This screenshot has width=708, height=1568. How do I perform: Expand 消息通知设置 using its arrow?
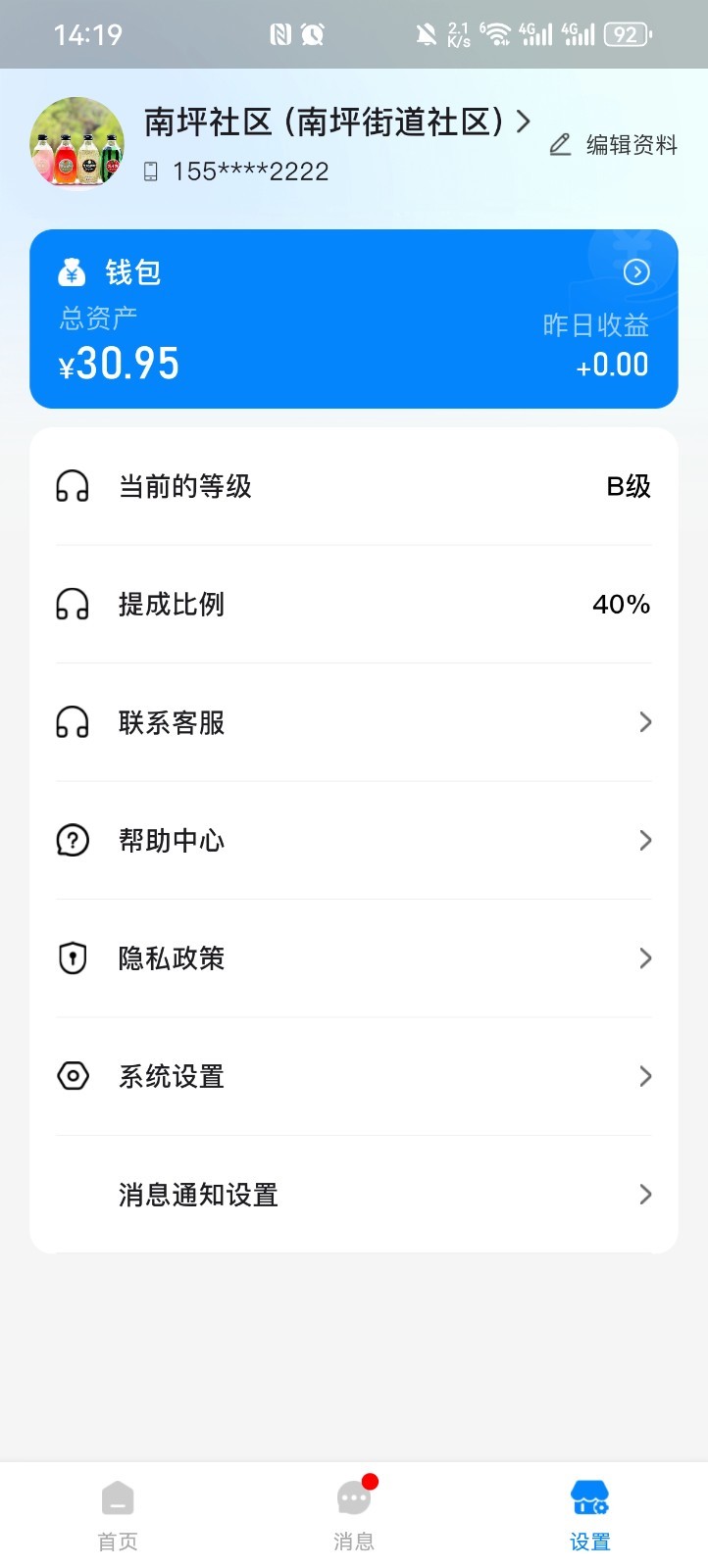click(x=644, y=1195)
